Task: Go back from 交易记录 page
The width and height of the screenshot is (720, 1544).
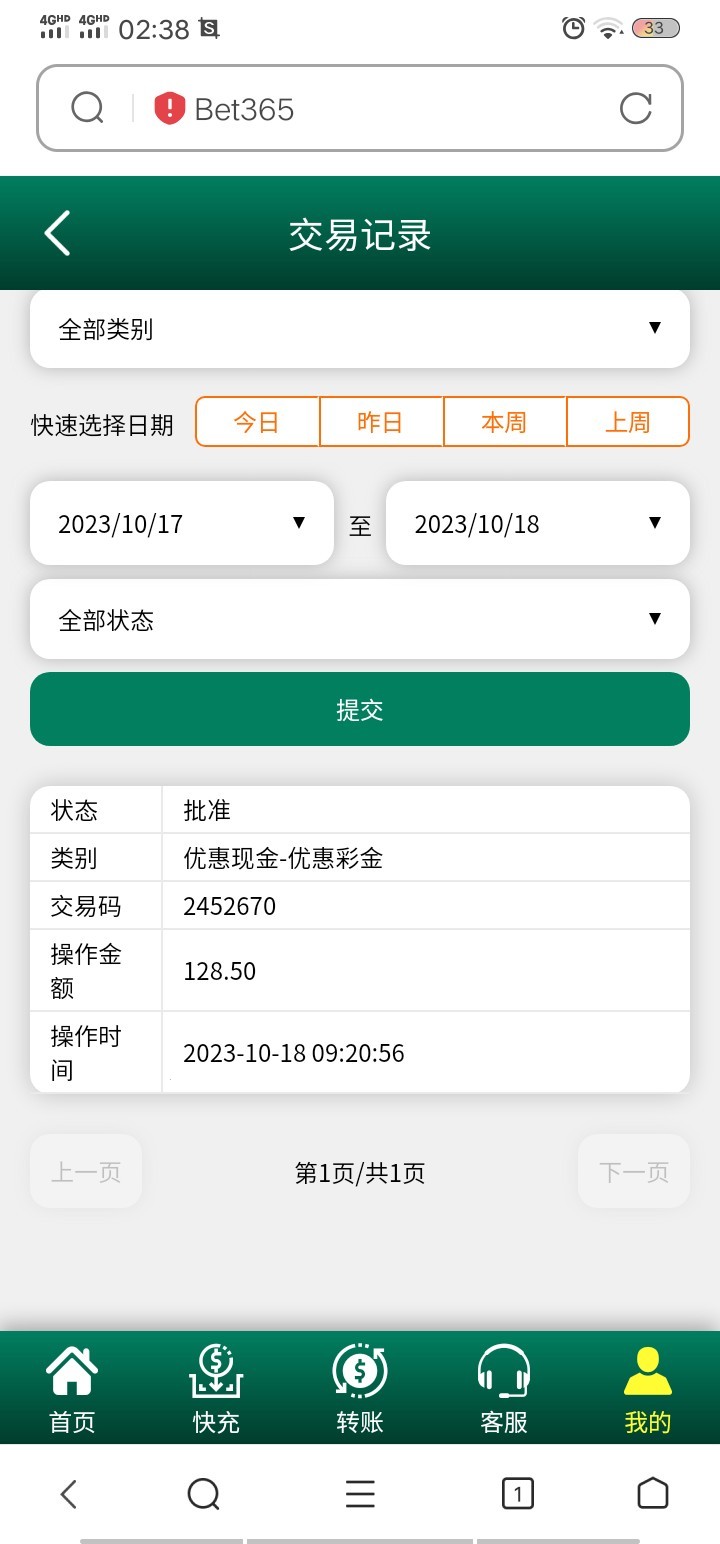Action: coord(58,234)
